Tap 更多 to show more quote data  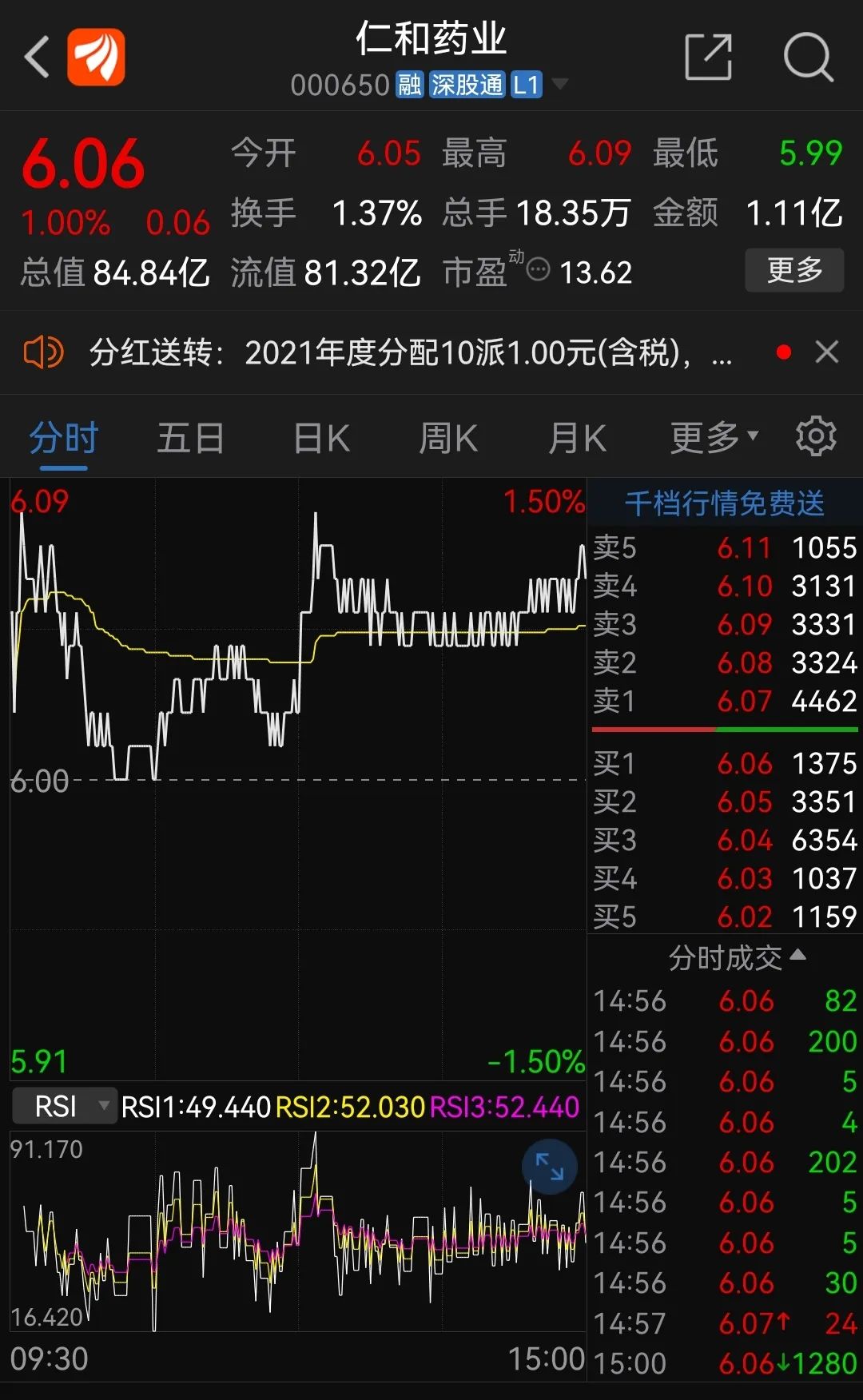coord(793,270)
